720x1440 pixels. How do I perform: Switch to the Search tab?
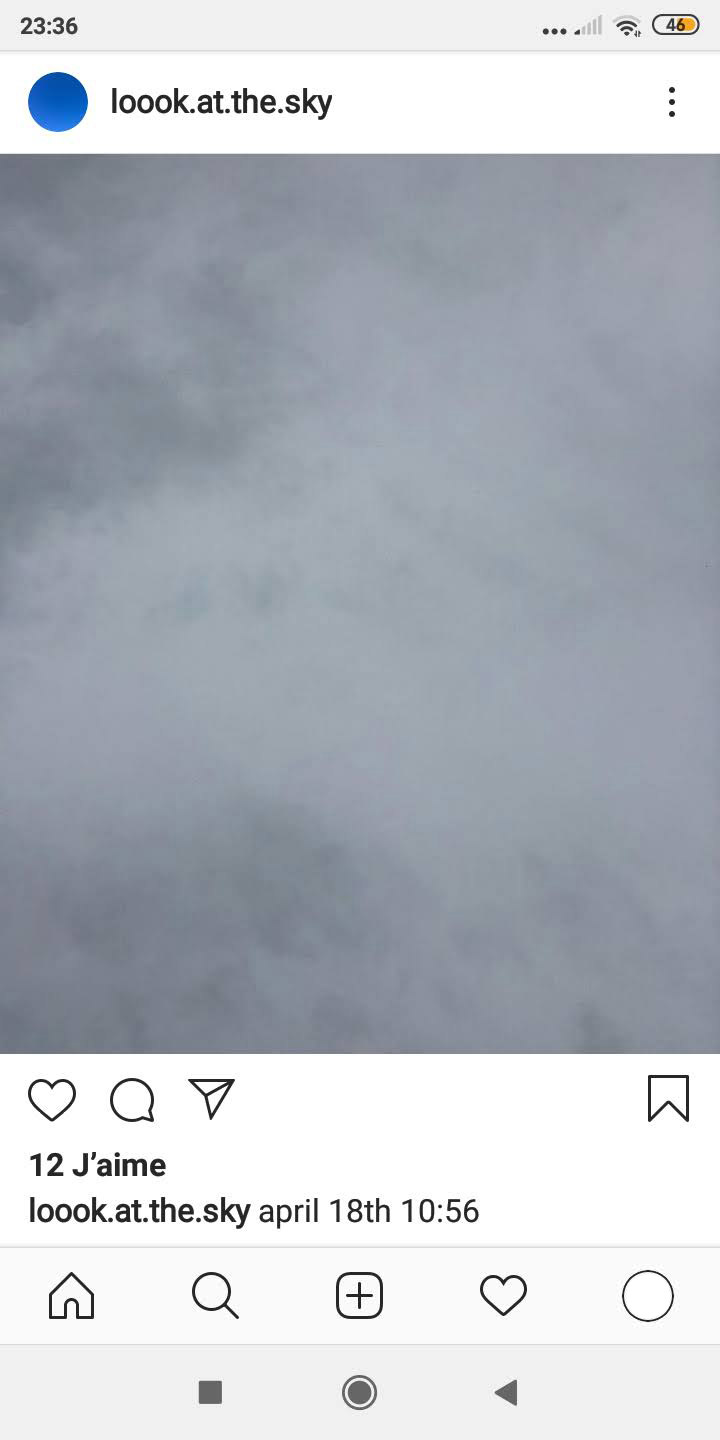coord(215,1296)
